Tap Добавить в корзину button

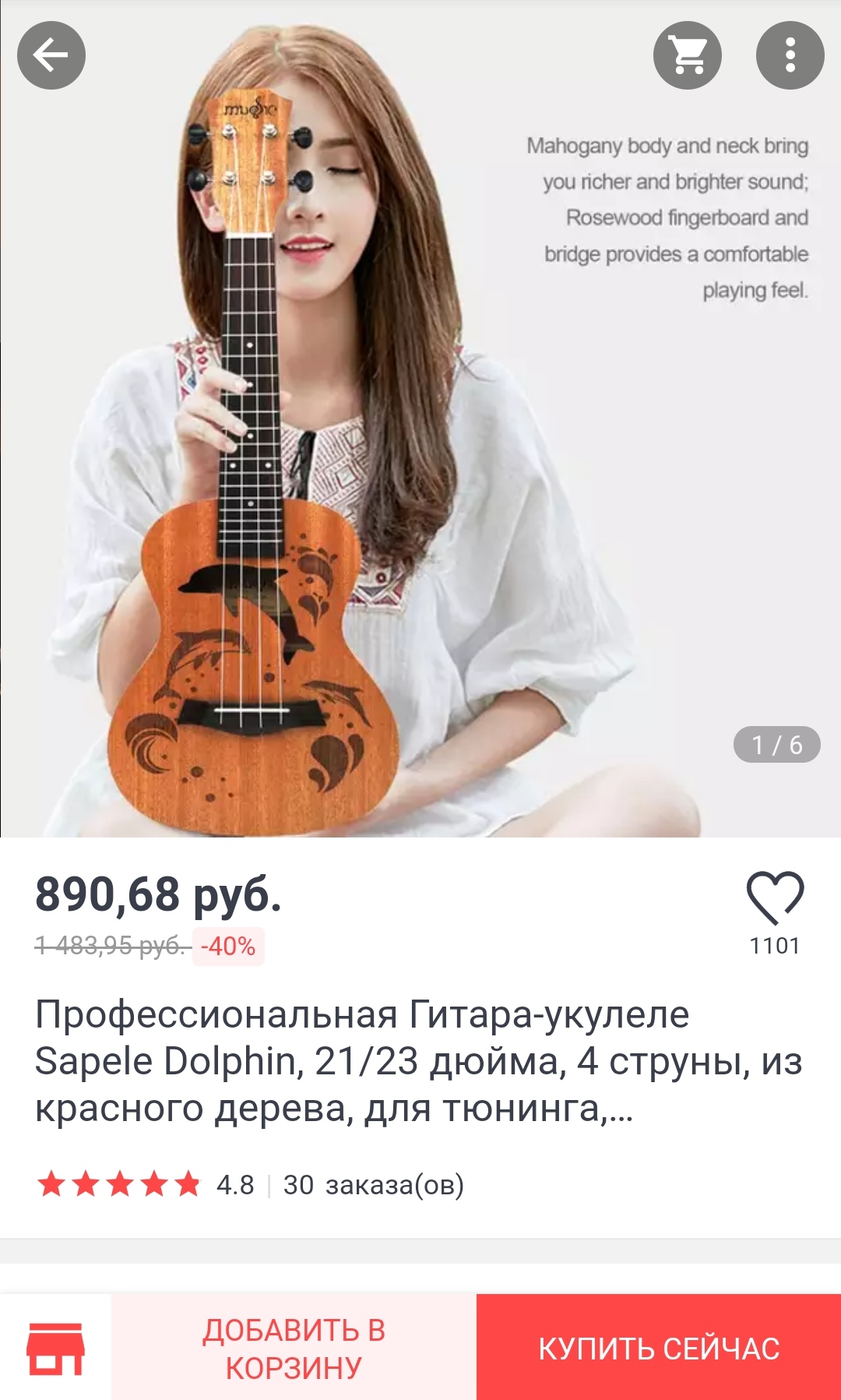(294, 1349)
